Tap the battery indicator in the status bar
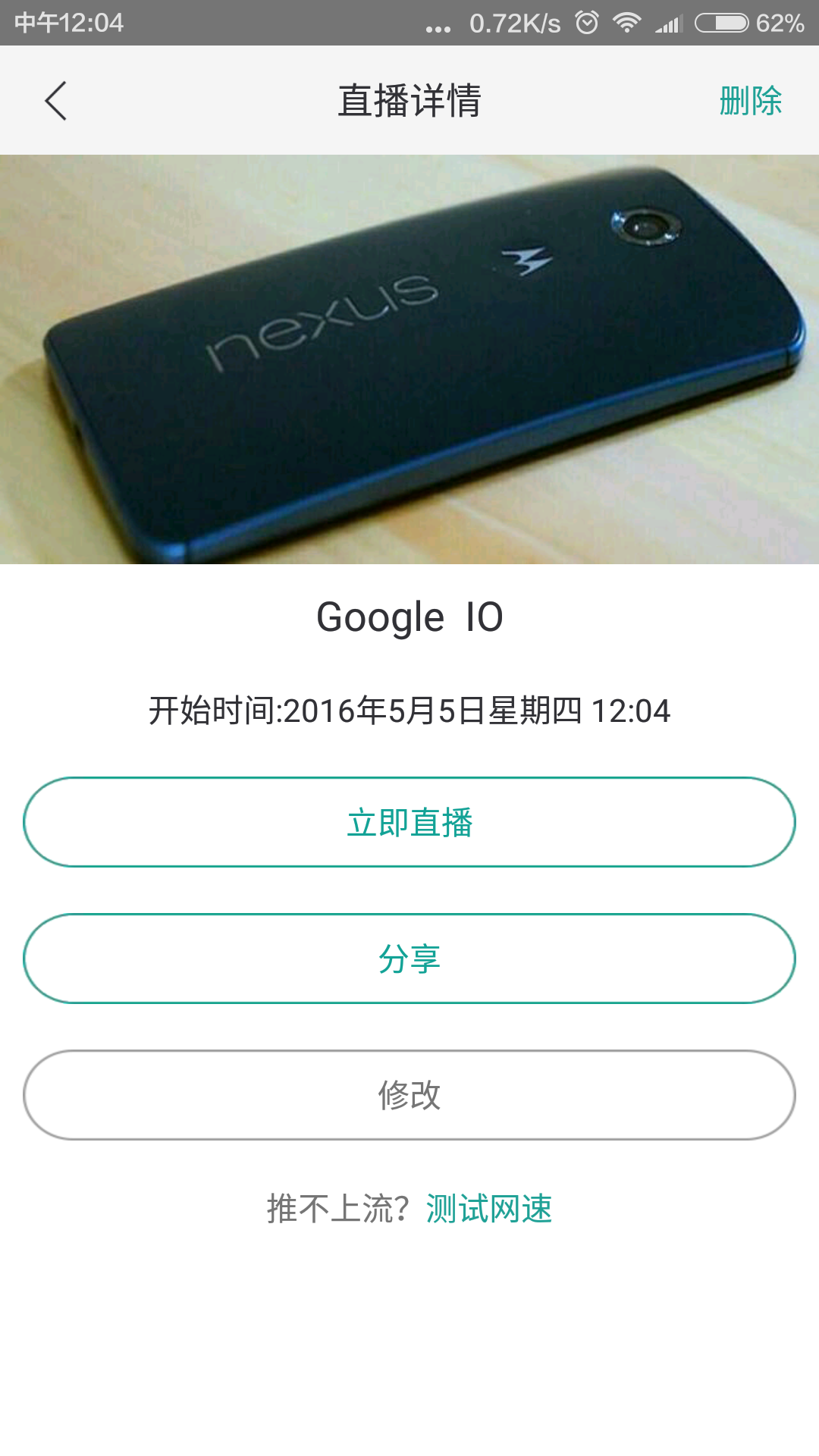 point(720,23)
